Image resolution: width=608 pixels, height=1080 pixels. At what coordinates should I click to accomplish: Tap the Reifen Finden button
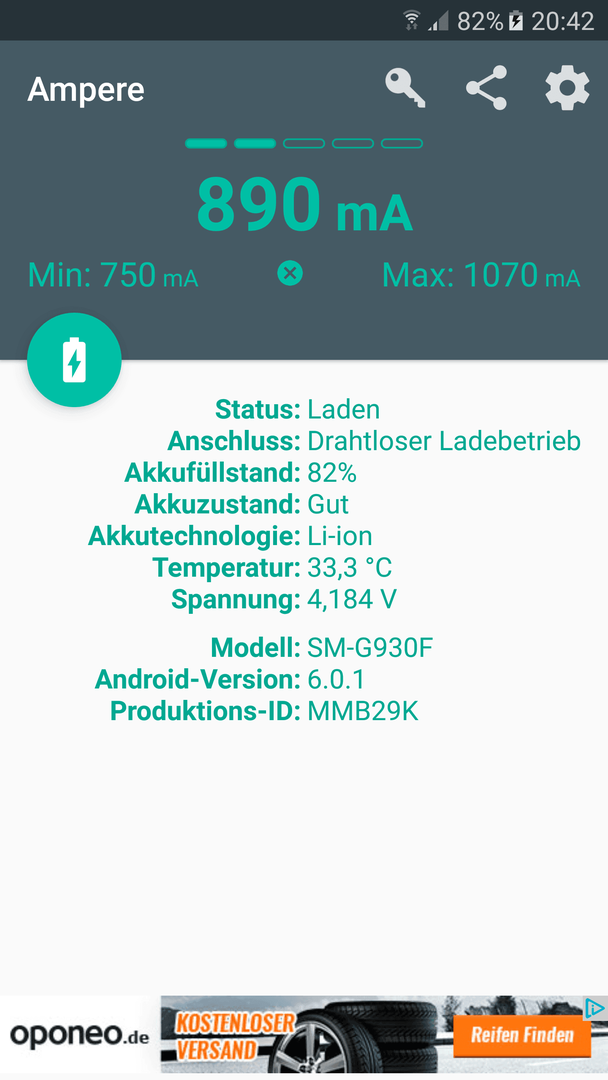click(523, 1035)
